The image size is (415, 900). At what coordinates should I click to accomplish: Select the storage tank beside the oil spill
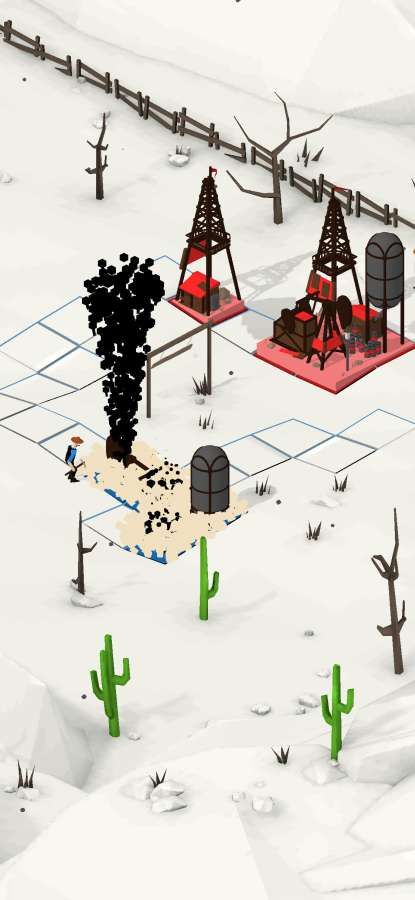(210, 479)
